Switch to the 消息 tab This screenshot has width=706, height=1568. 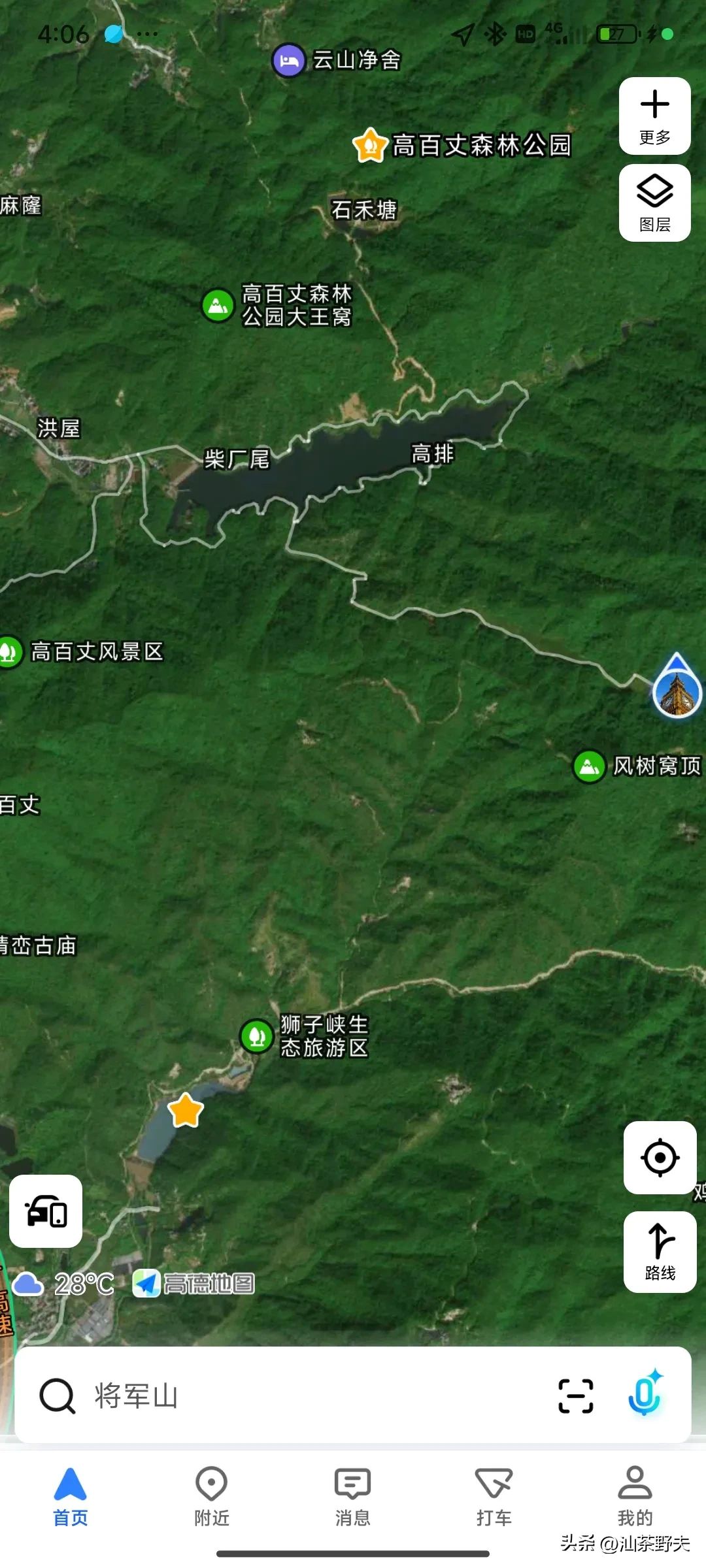[353, 1496]
